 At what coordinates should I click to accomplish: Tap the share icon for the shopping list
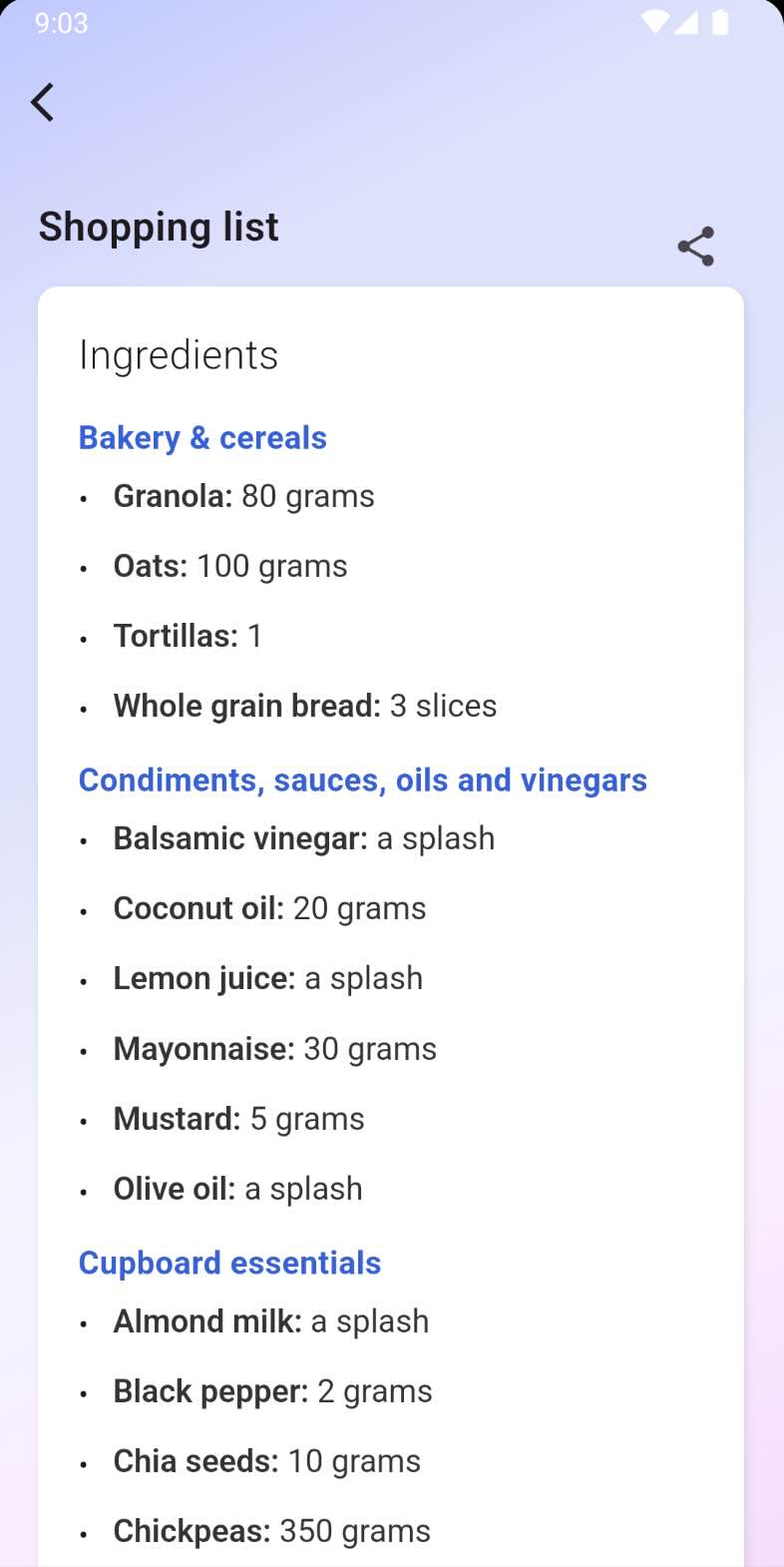(x=695, y=246)
